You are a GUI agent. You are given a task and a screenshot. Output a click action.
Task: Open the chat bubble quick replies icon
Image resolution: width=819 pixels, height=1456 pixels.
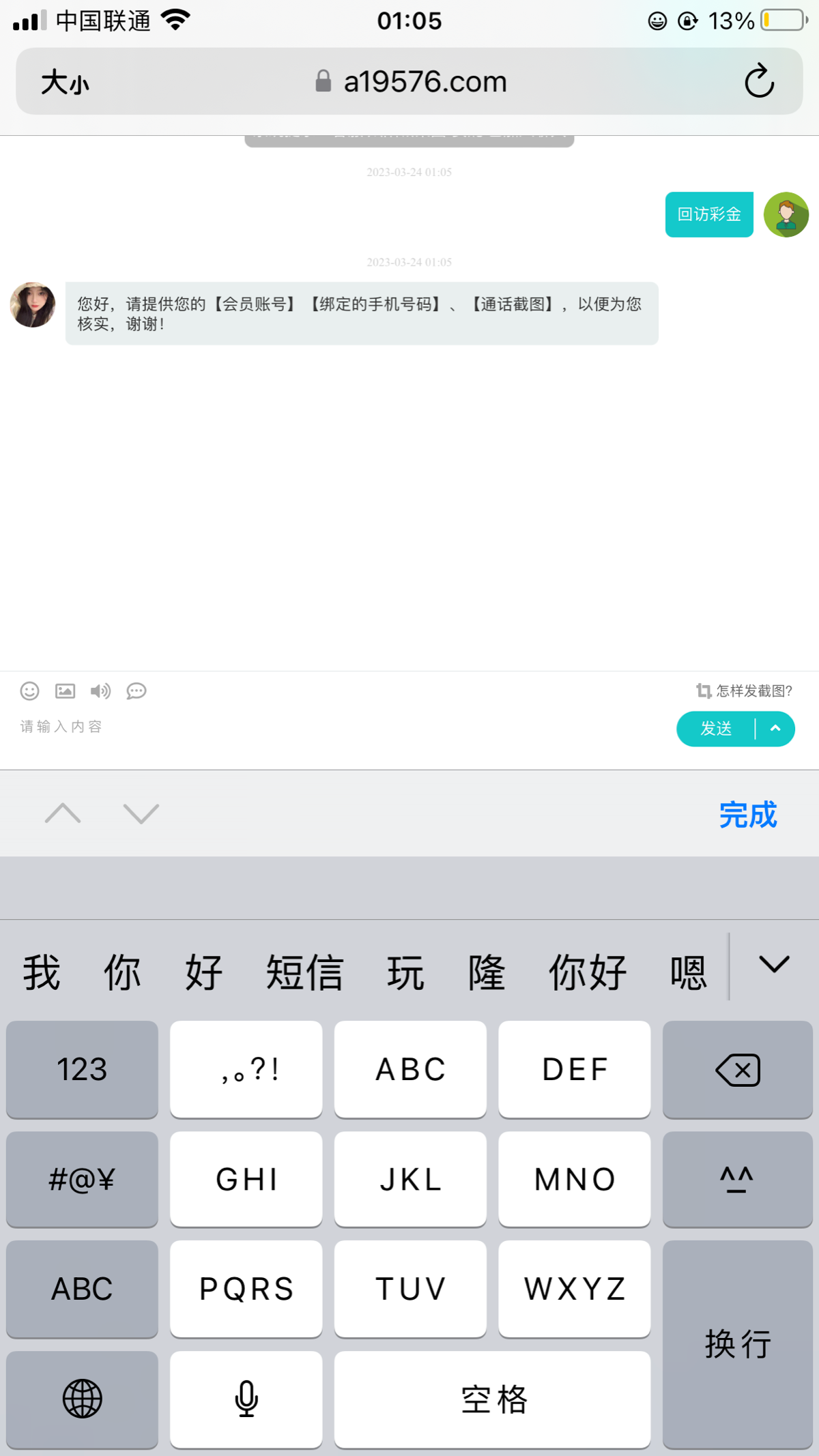click(136, 691)
